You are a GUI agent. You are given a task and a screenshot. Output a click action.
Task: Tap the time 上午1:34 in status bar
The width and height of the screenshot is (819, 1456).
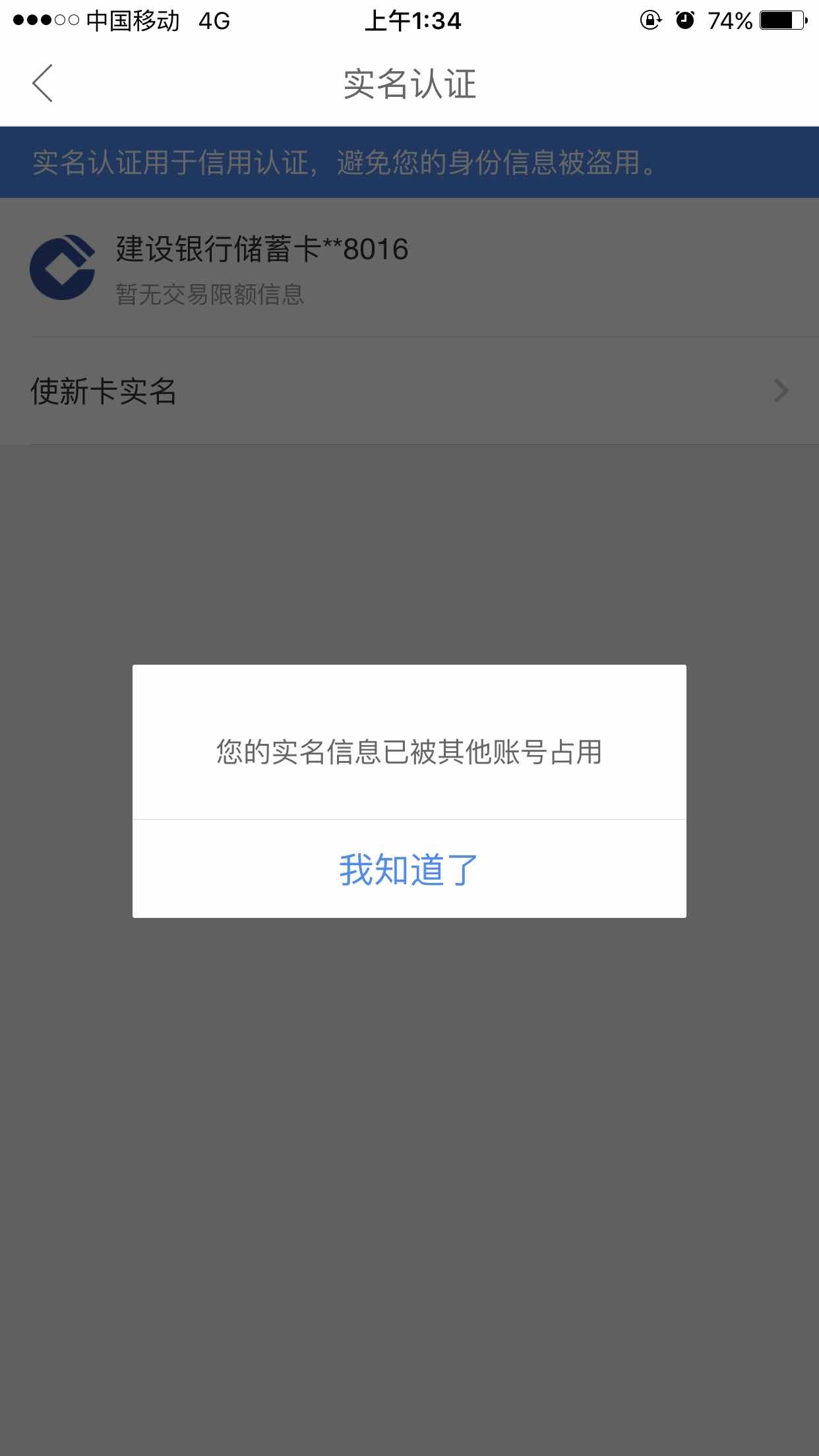click(409, 21)
